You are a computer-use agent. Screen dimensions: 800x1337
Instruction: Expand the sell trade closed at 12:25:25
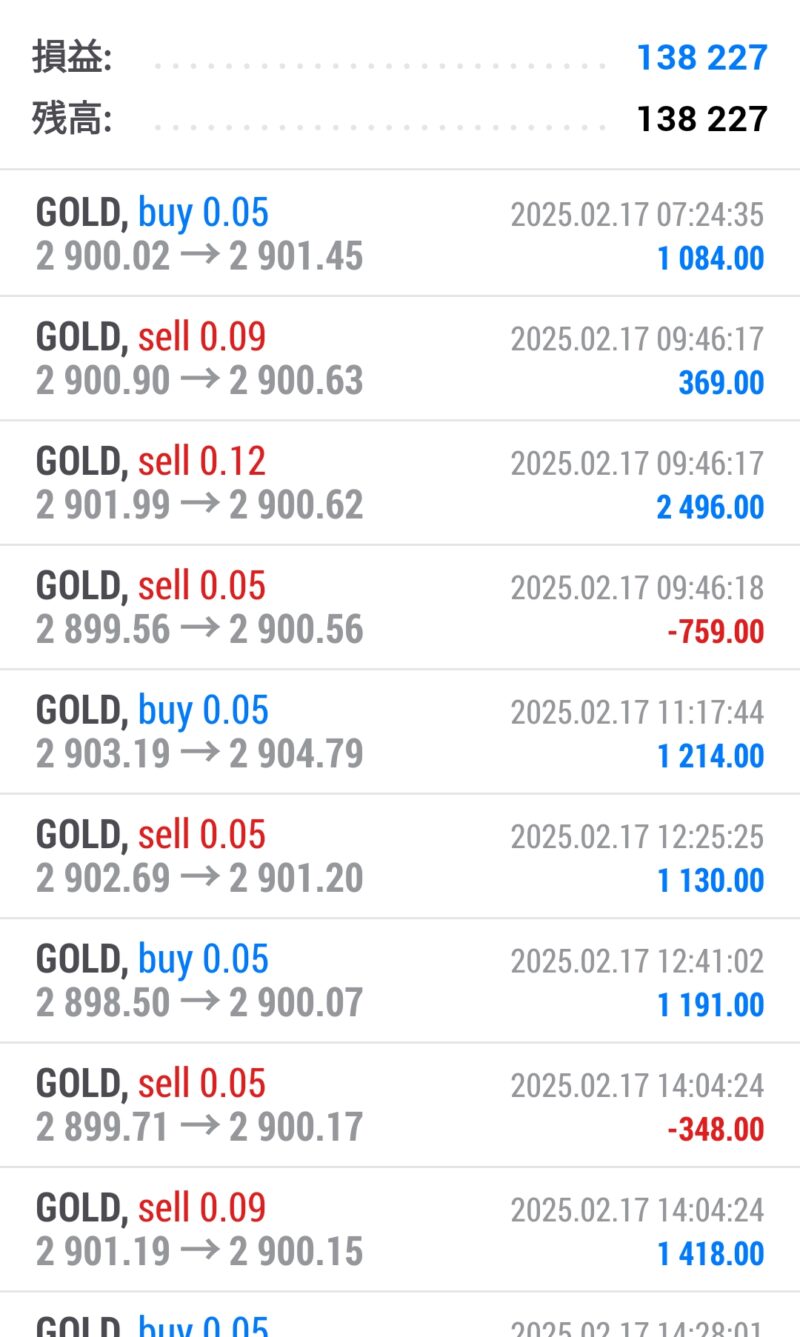point(400,856)
